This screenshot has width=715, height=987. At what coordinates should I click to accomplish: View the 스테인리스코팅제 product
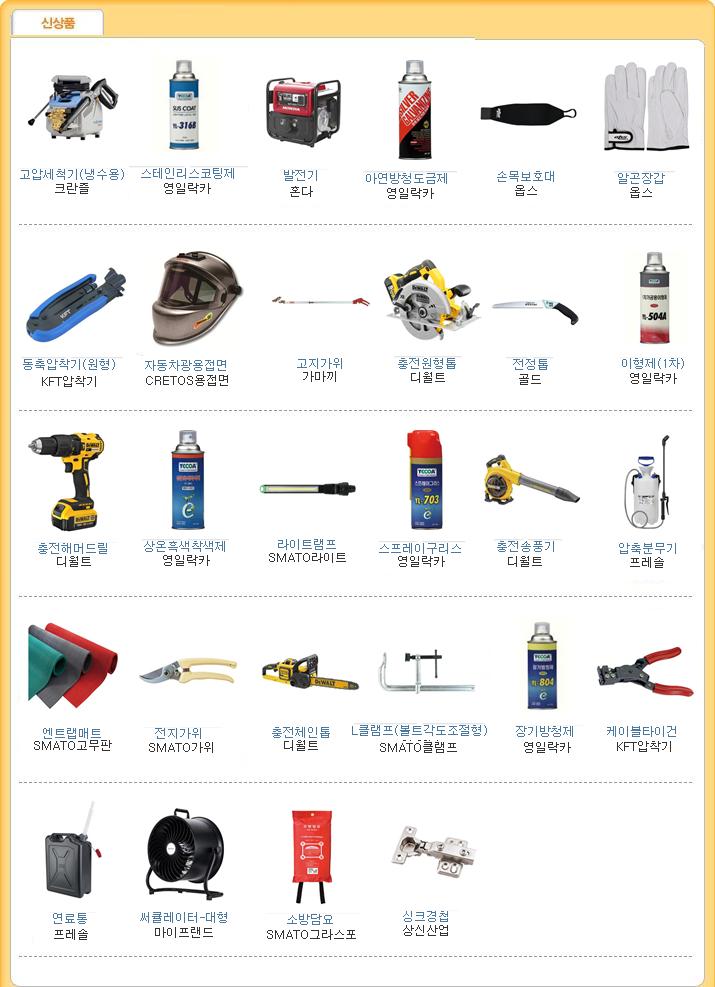coord(187,174)
